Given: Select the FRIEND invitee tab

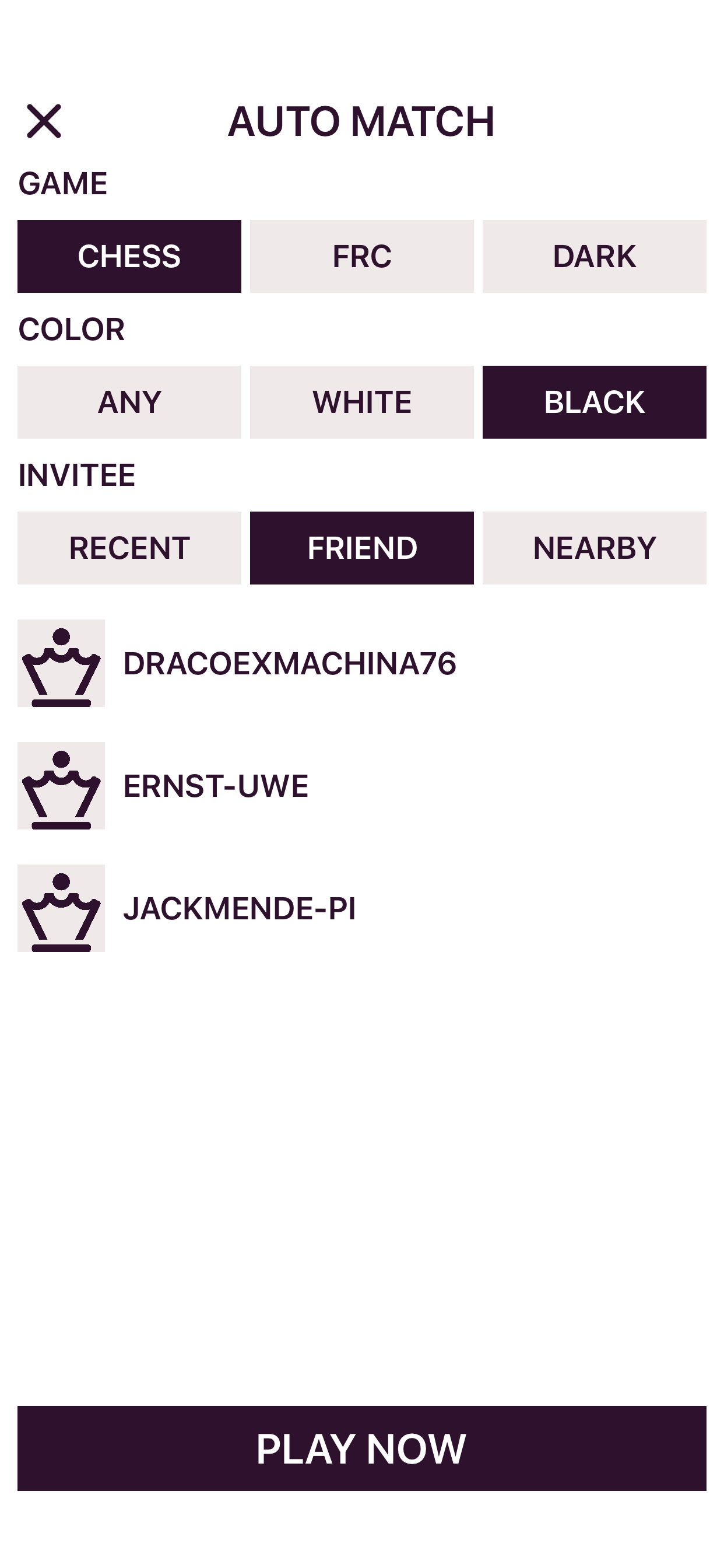Looking at the screenshot, I should [361, 548].
